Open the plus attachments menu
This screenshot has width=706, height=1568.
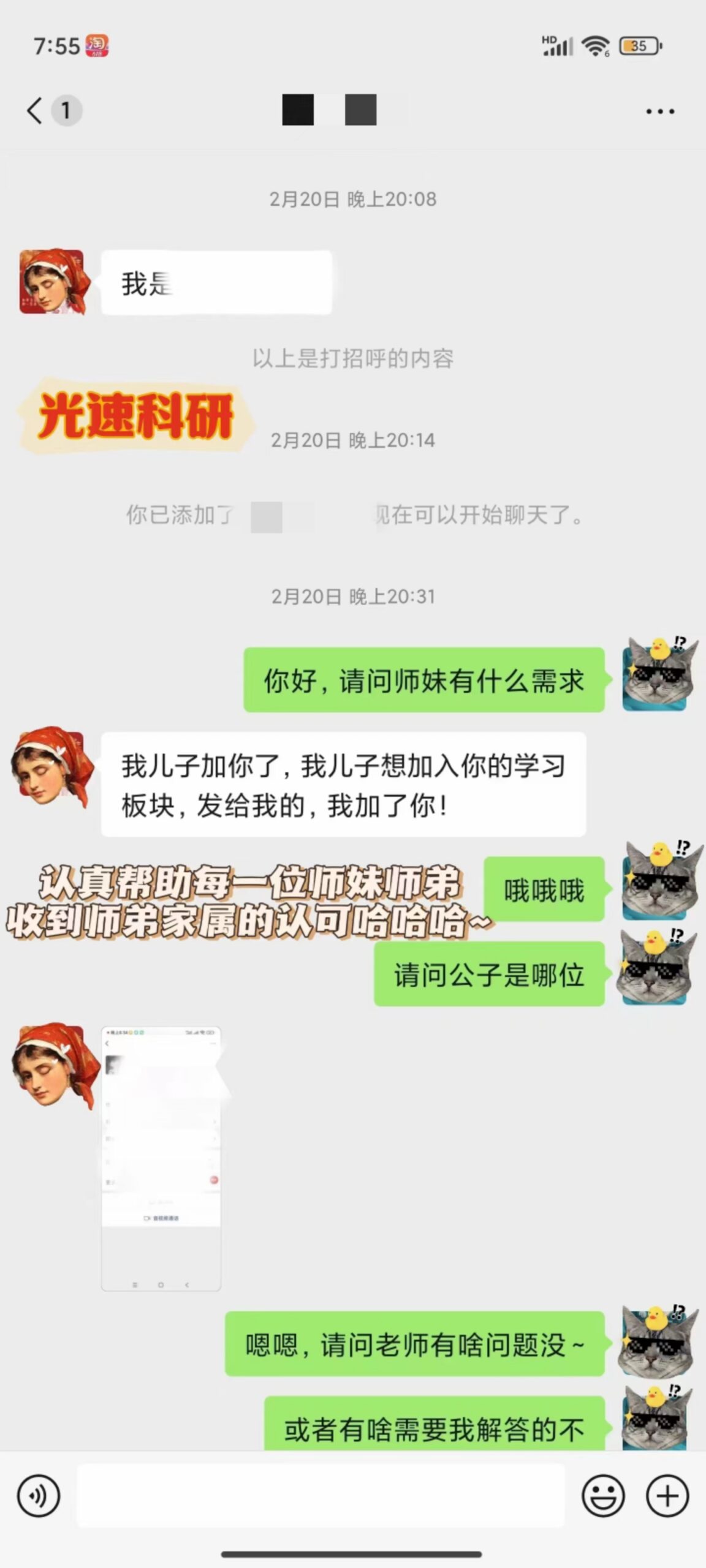[x=667, y=1496]
